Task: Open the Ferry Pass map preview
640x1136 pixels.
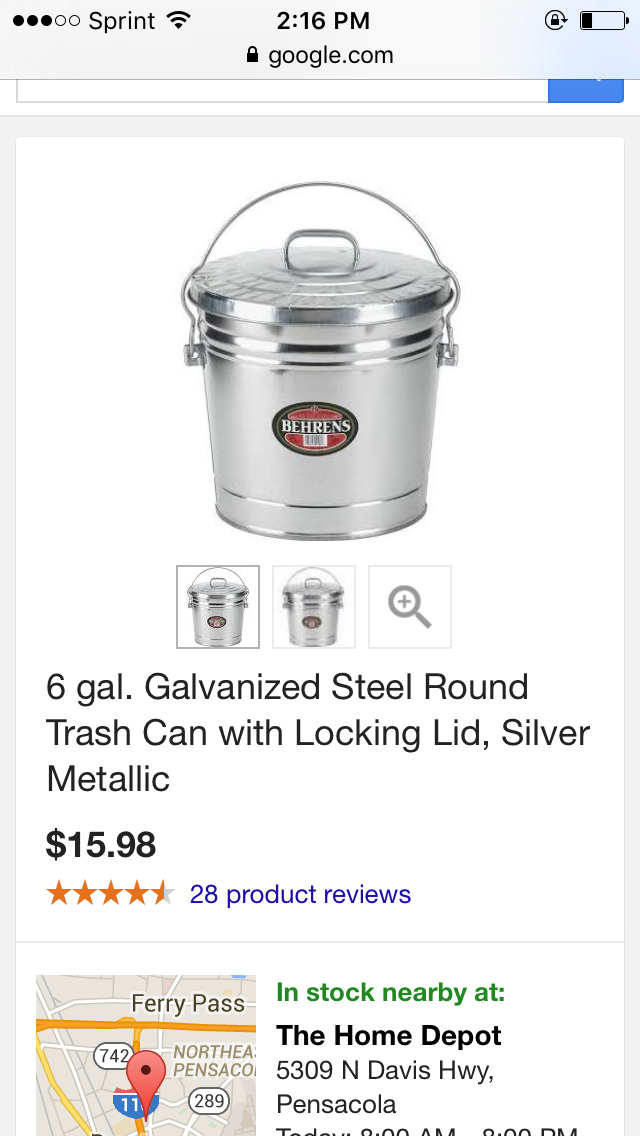Action: tap(146, 1055)
